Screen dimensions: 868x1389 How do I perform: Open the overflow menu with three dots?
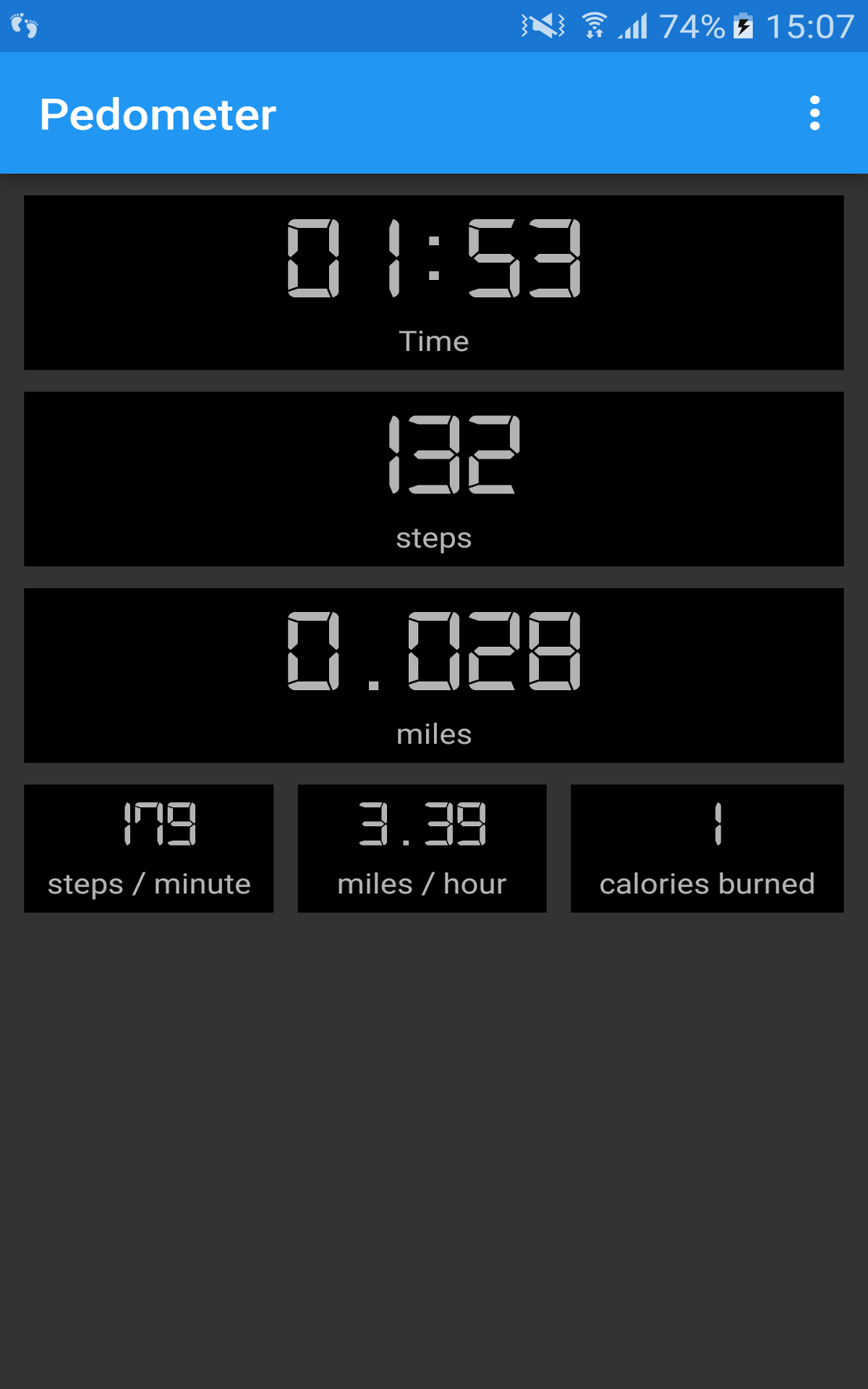(814, 114)
